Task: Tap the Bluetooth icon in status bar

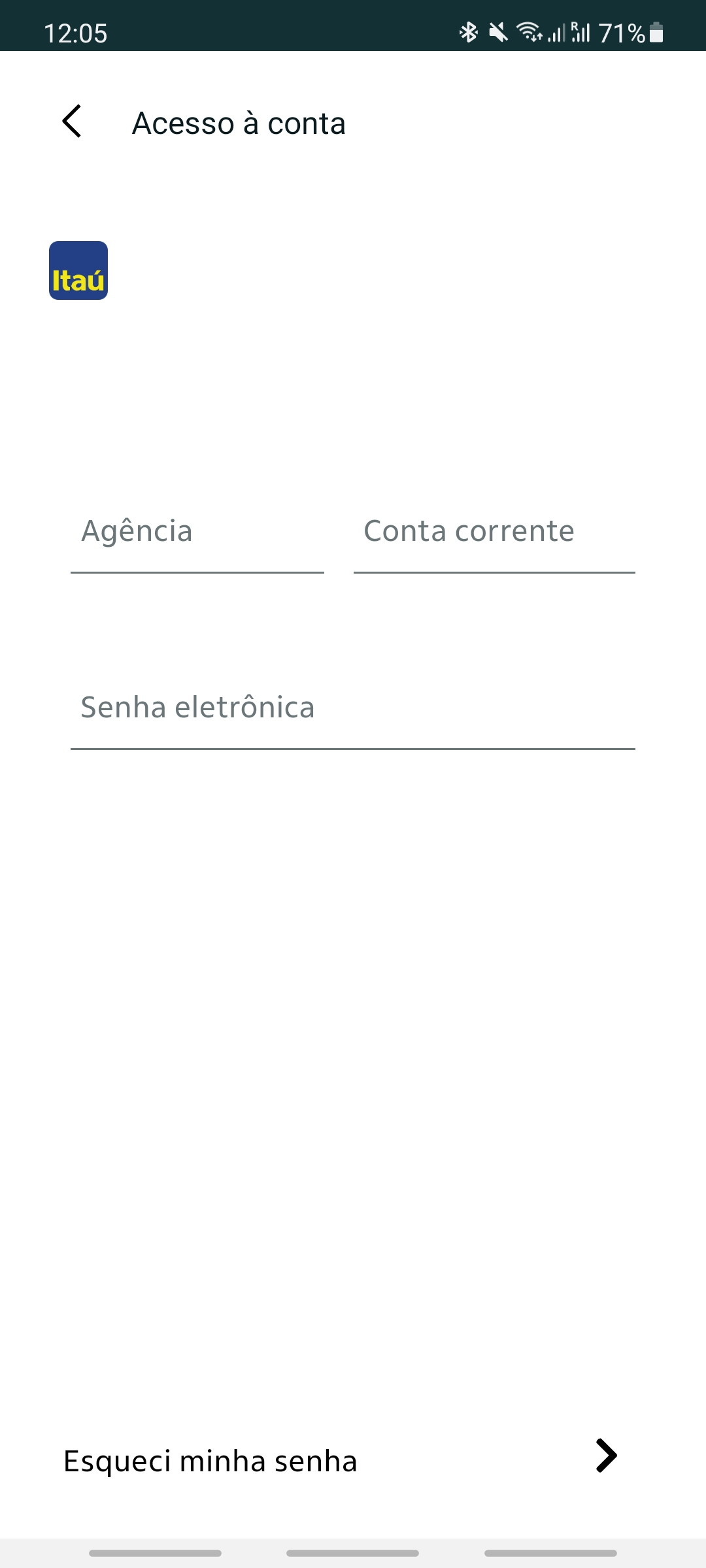Action: coord(468,32)
